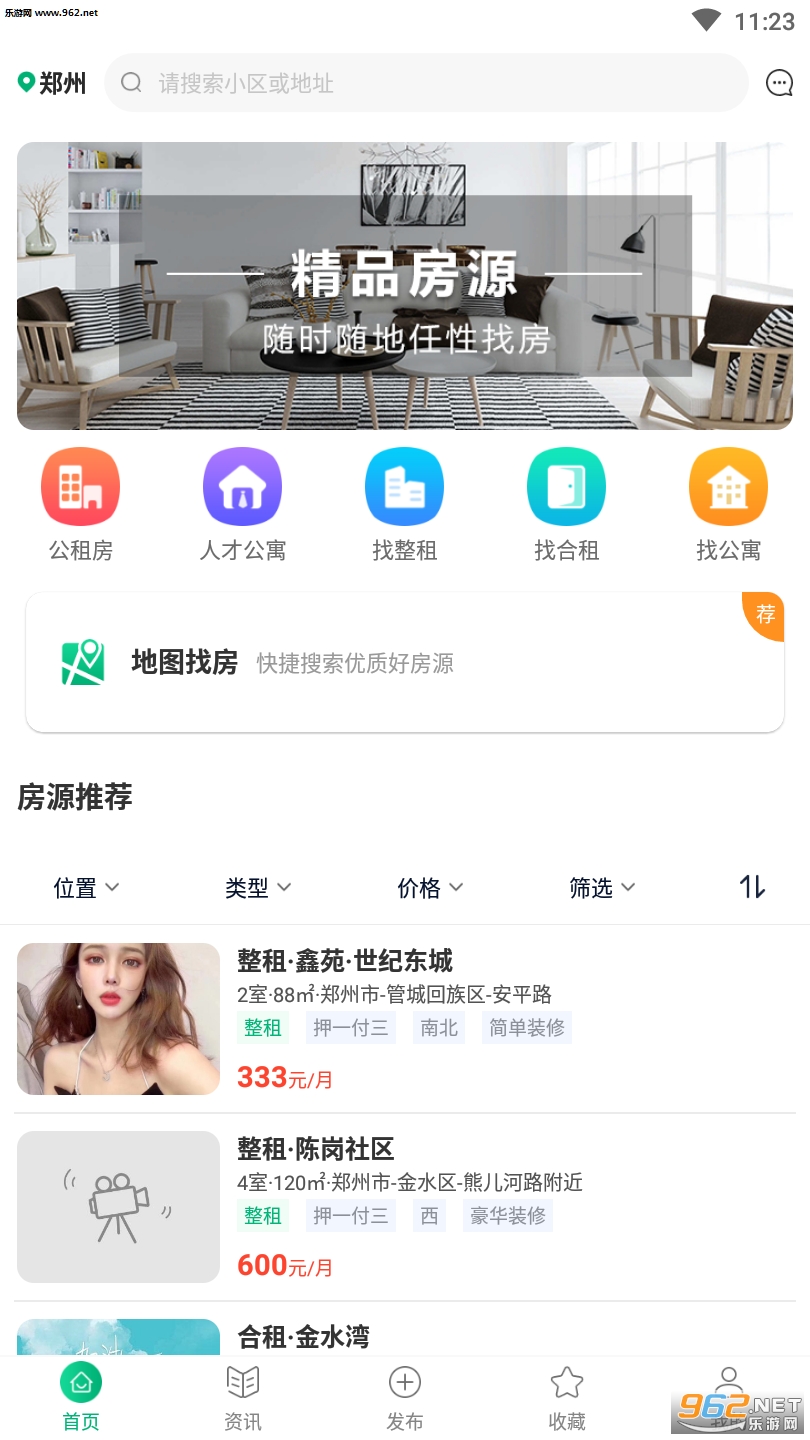Expand the 位置 filter dropdown
Viewport: 810px width, 1440px height.
click(x=86, y=887)
